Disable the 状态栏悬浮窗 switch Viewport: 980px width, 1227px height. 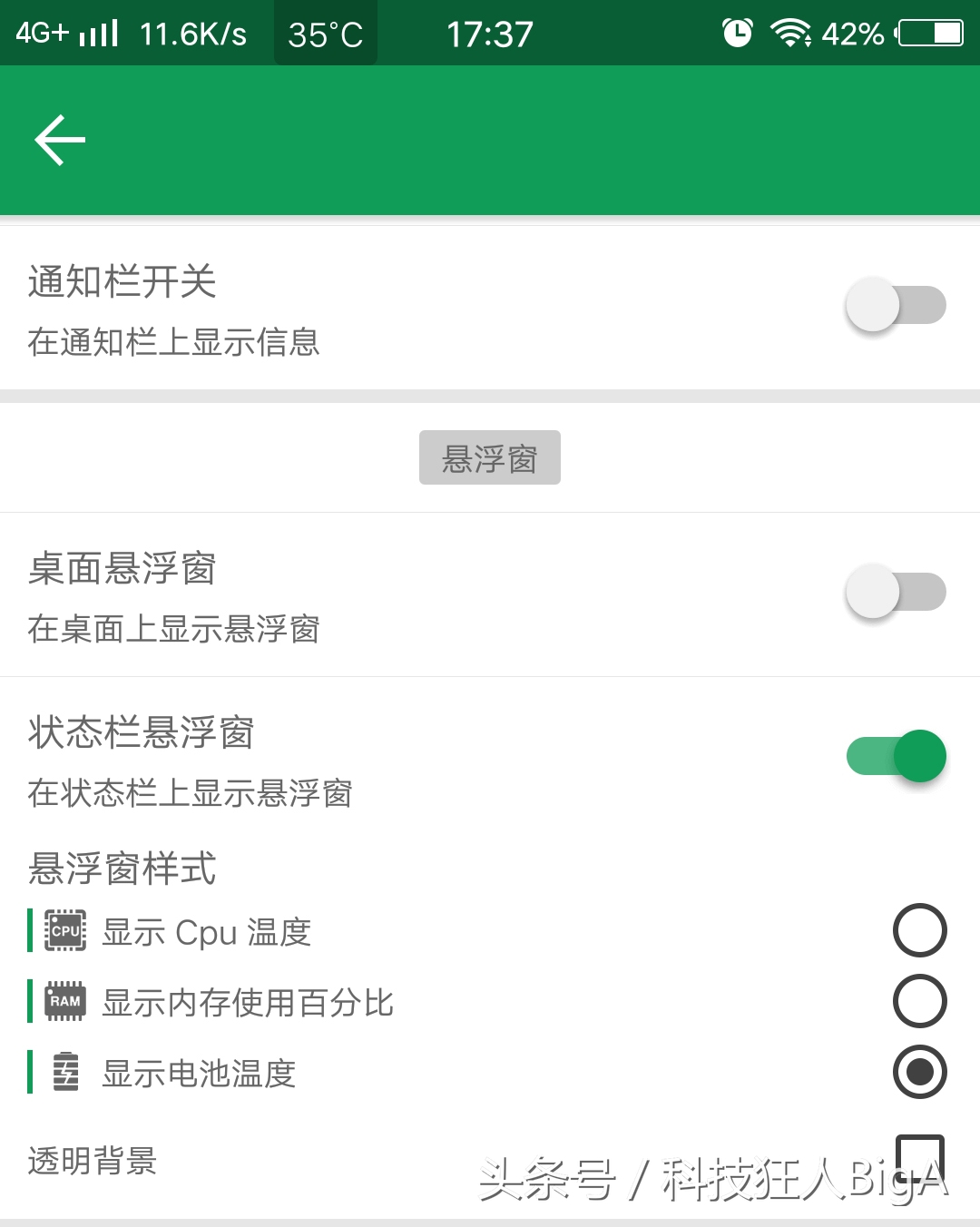point(894,755)
